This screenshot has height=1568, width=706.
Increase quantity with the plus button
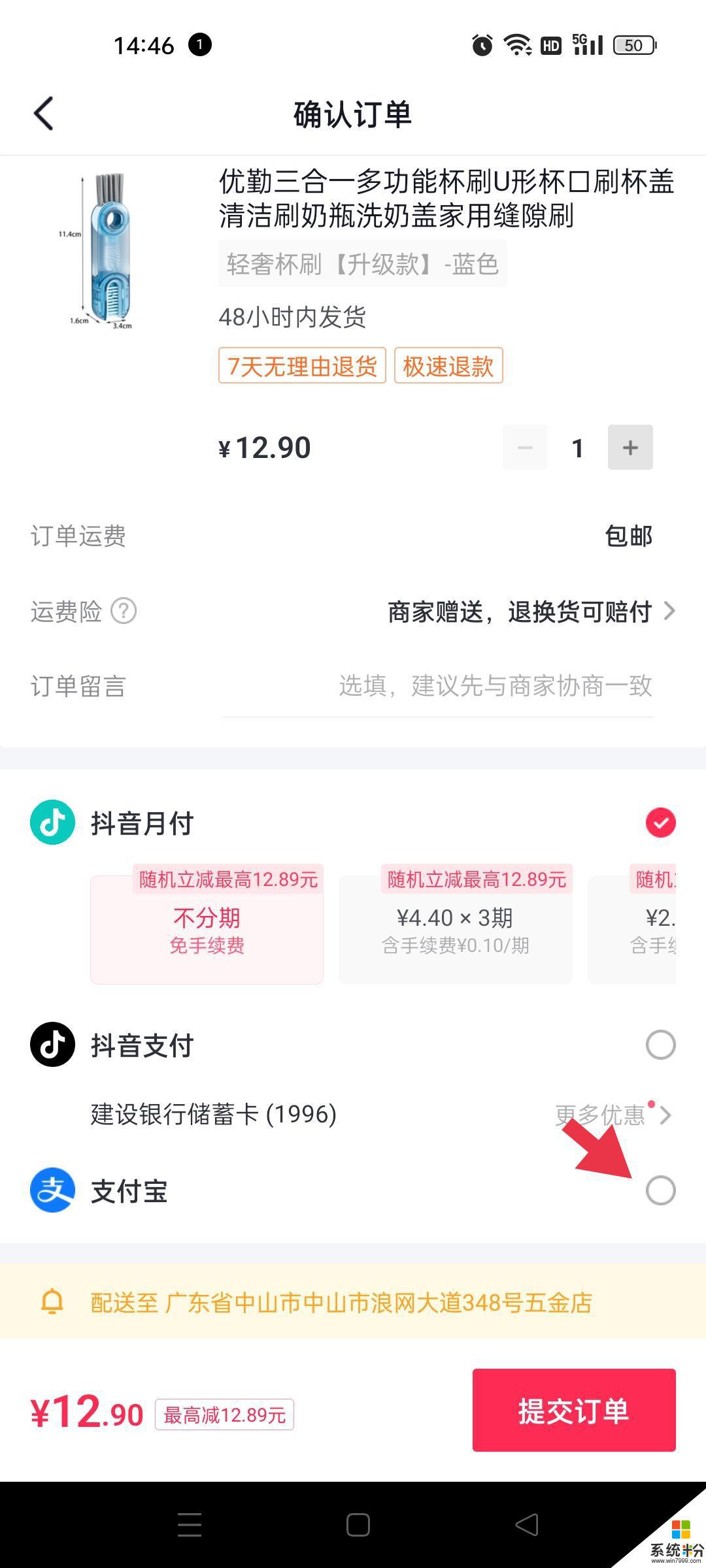pyautogui.click(x=630, y=448)
